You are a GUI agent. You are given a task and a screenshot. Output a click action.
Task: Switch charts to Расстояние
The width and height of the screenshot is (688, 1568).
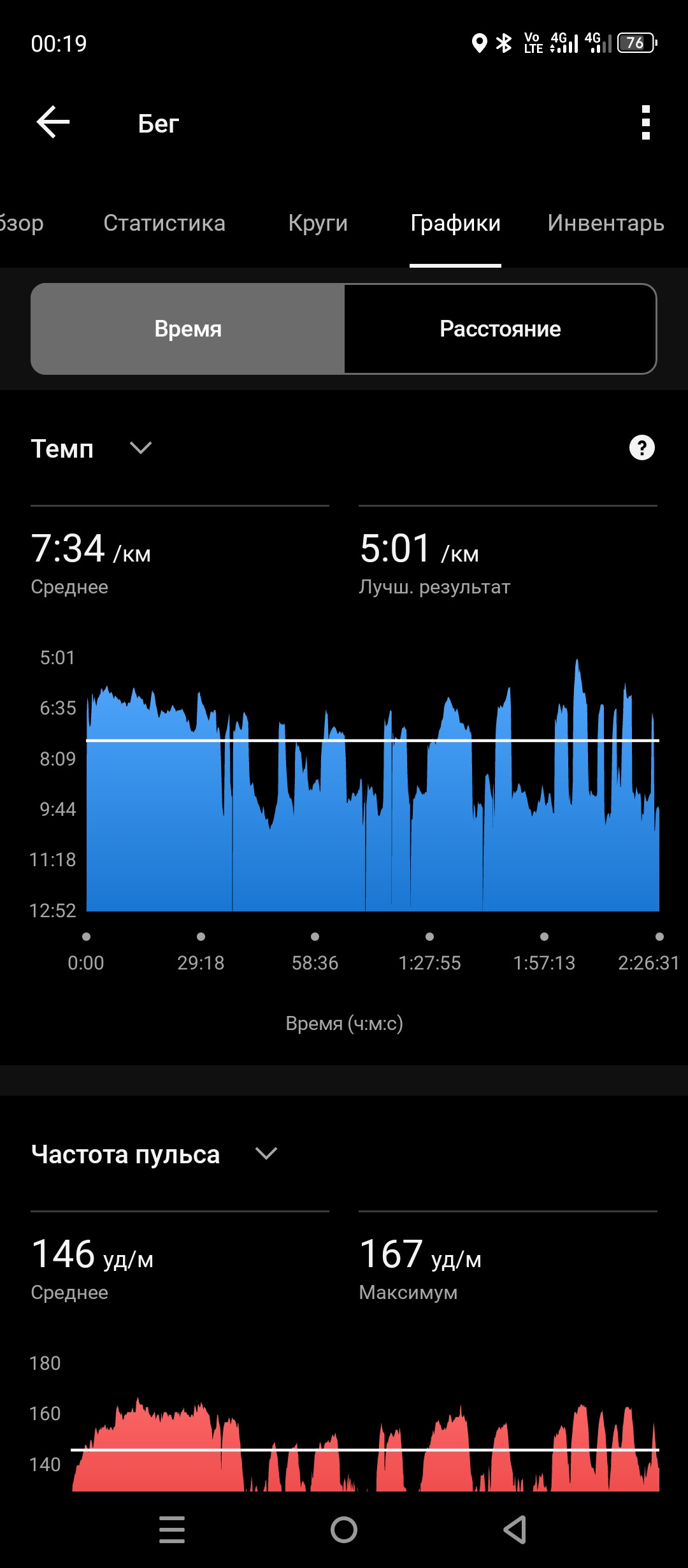coord(500,329)
